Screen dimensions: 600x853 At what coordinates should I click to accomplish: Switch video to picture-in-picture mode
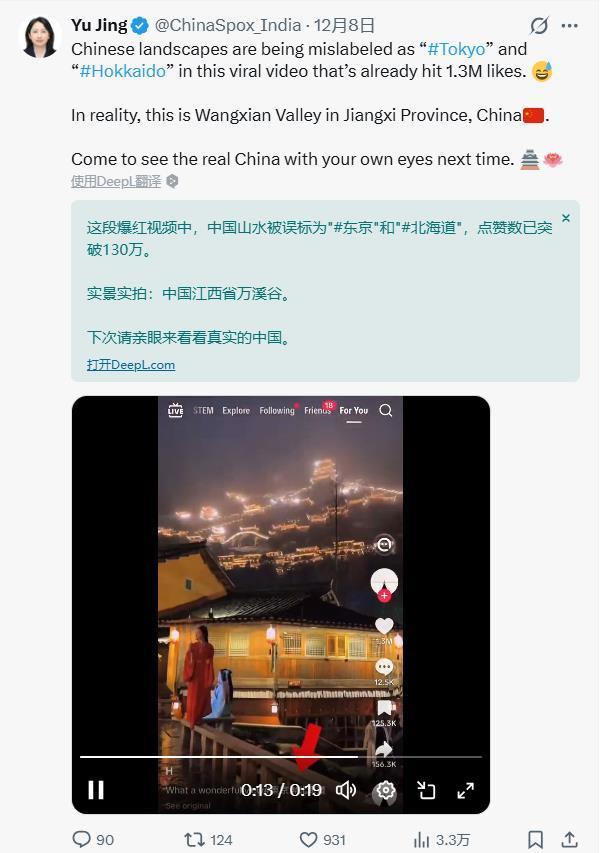point(426,790)
